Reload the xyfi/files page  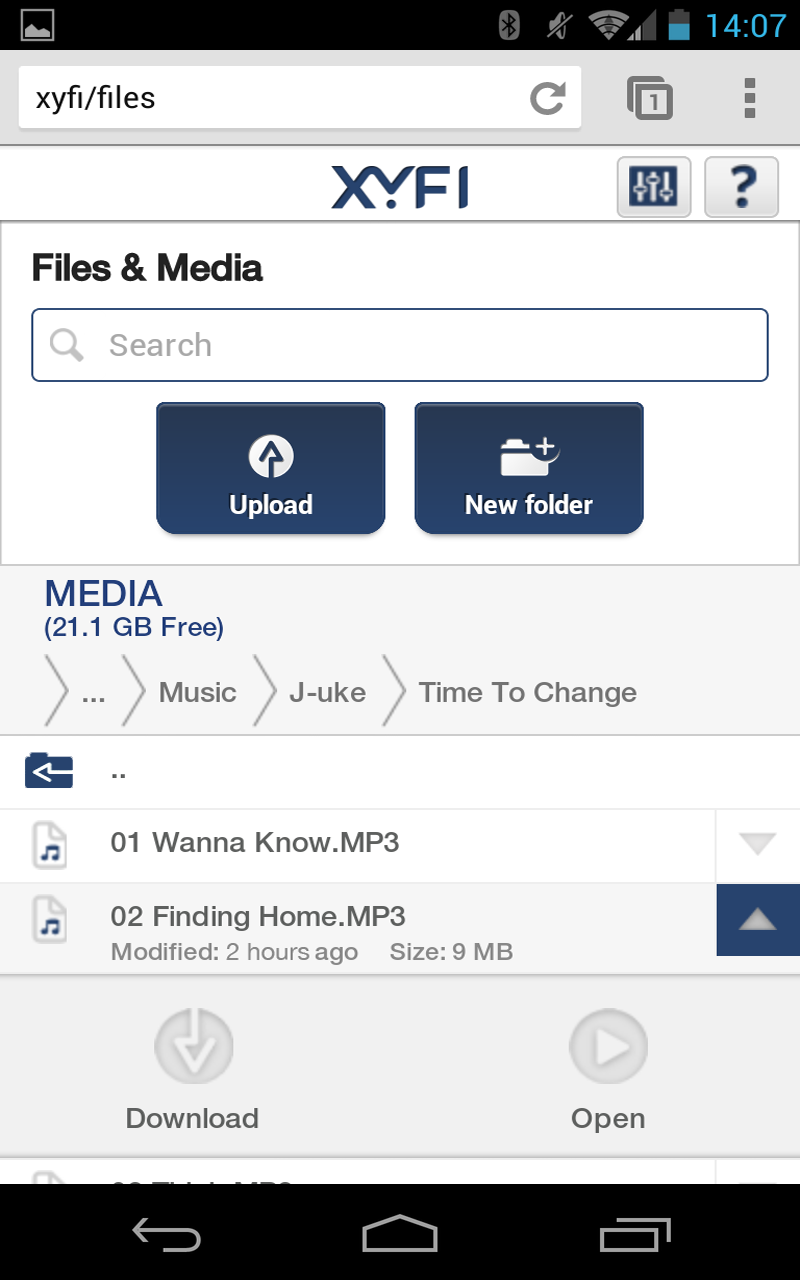click(x=547, y=98)
